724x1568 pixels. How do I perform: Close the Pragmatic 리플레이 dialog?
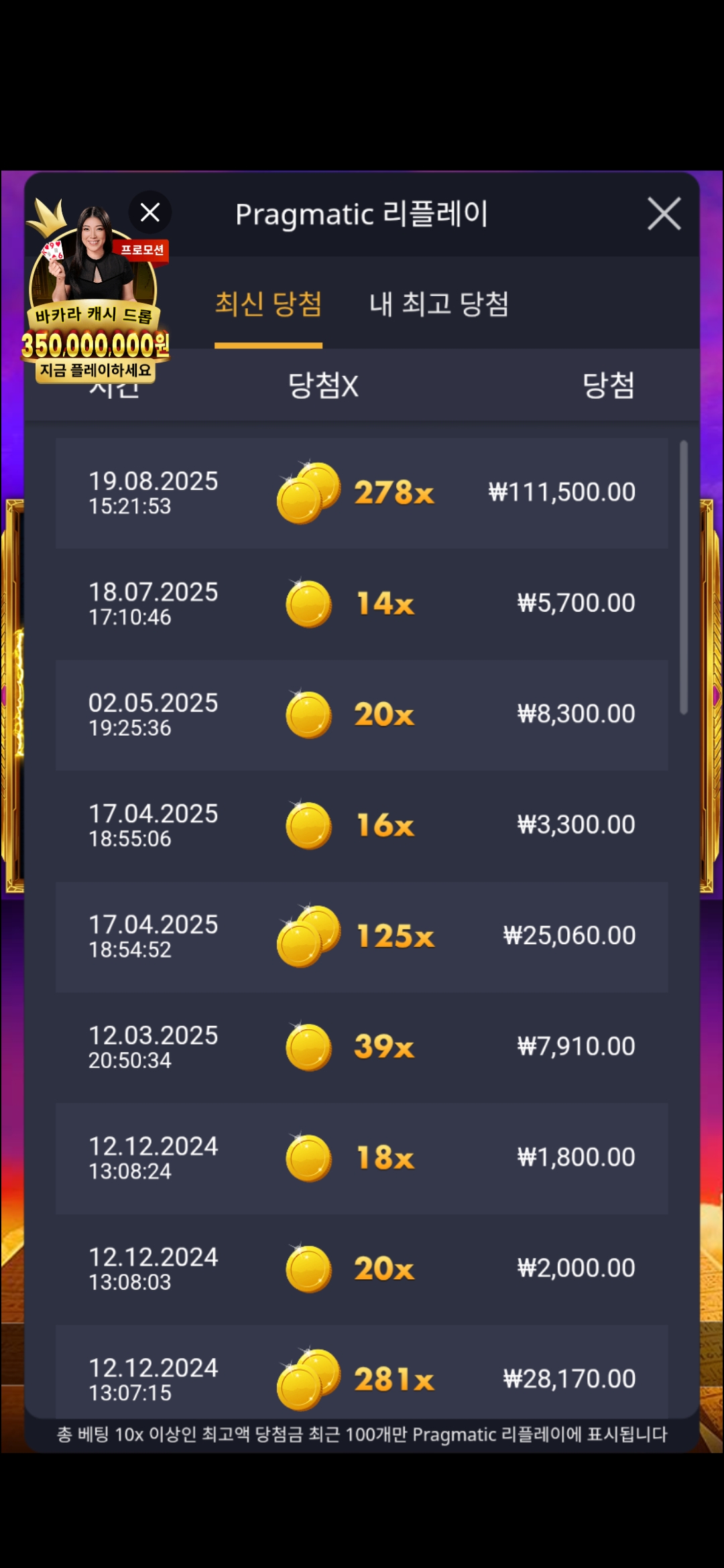coord(664,214)
